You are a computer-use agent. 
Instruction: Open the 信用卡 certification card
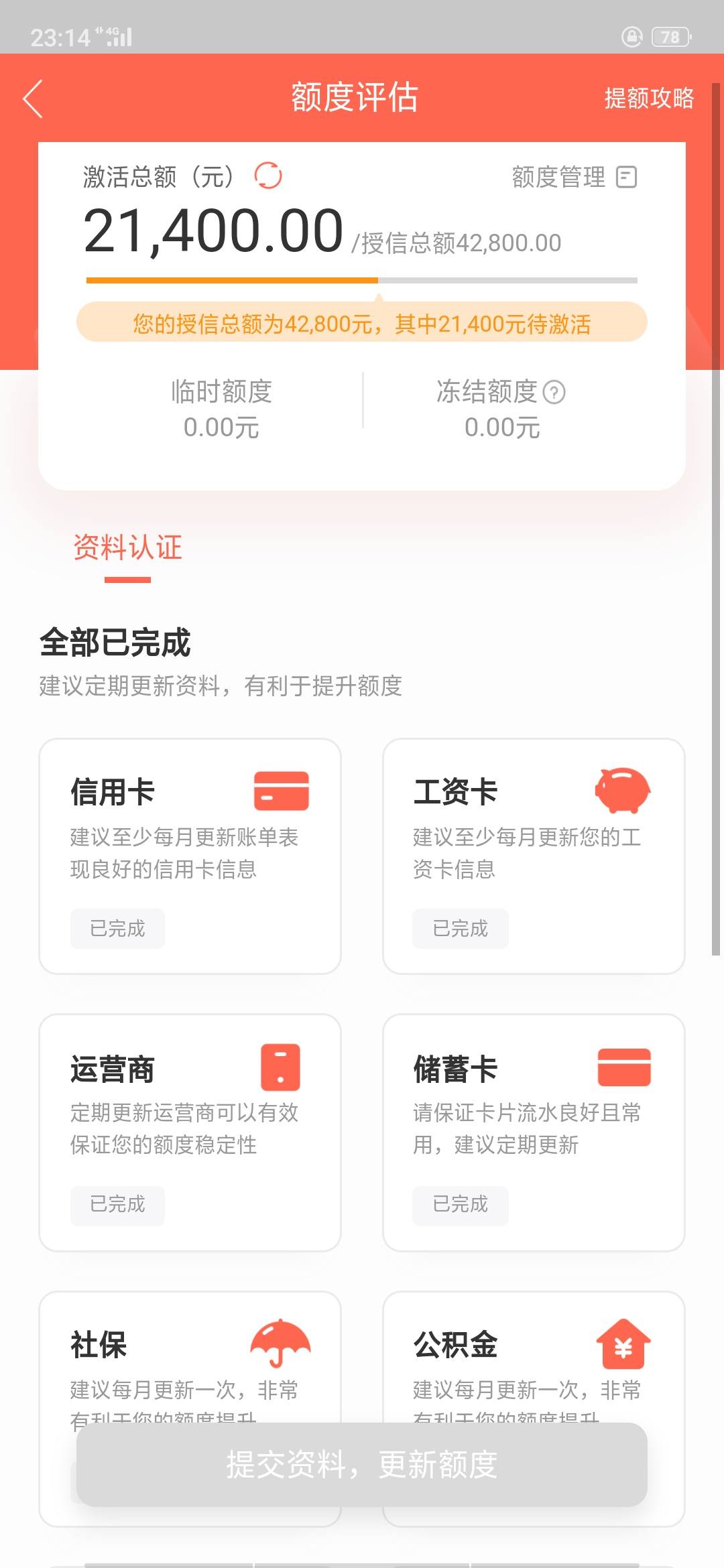pyautogui.click(x=190, y=856)
